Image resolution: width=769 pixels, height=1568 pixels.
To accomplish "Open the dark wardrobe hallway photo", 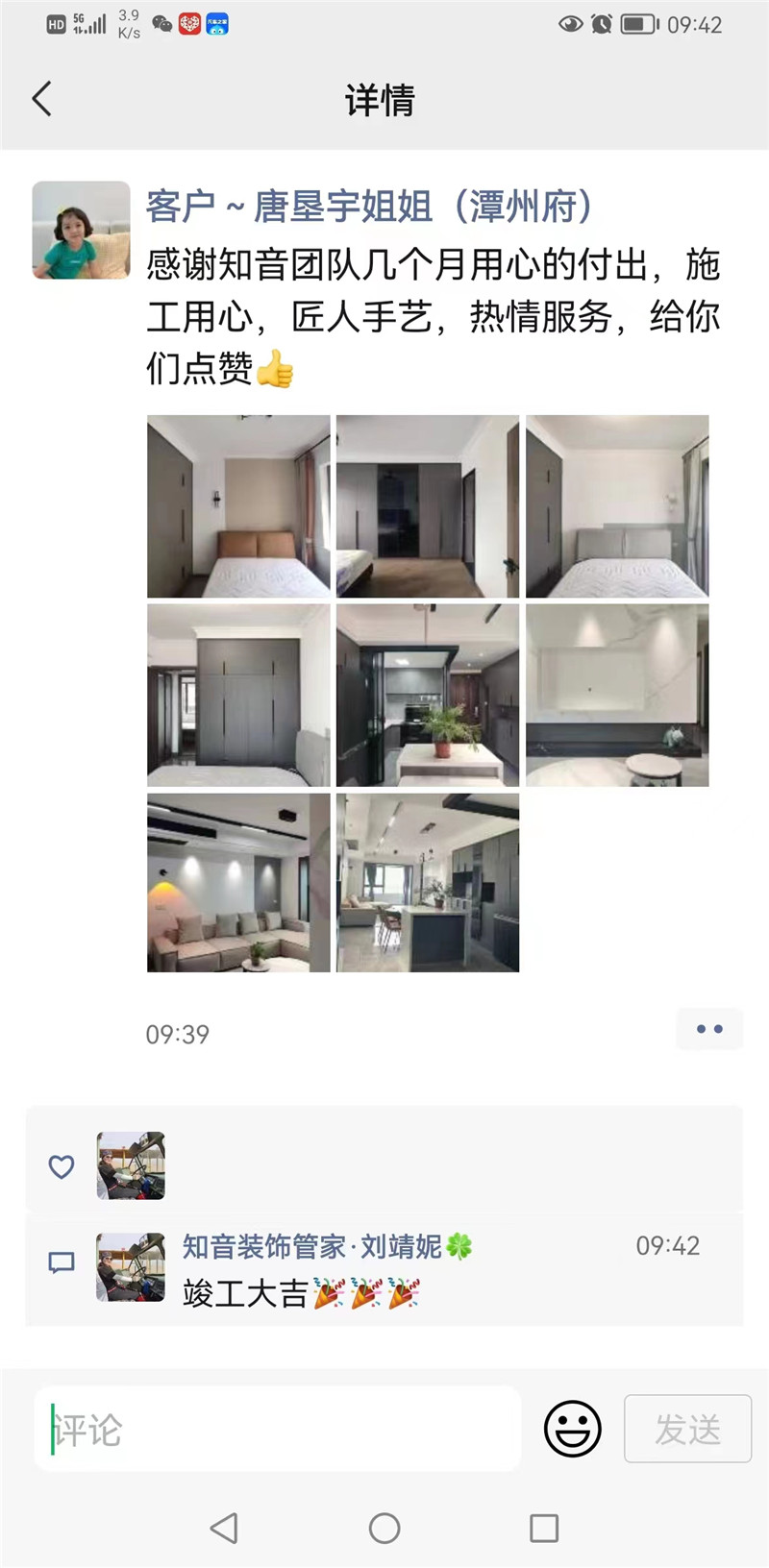I will pos(428,506).
